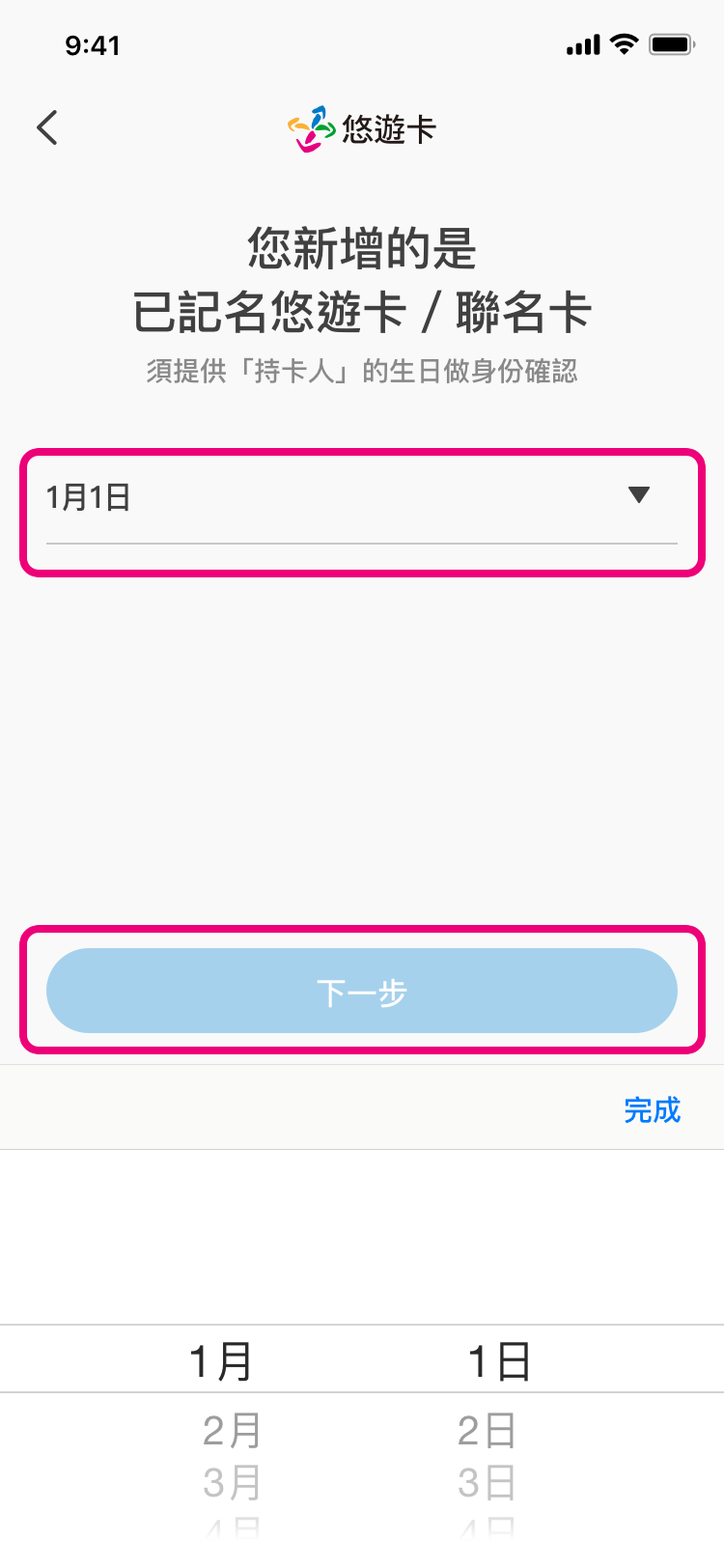Select 2日 in the day picker

(x=487, y=1430)
